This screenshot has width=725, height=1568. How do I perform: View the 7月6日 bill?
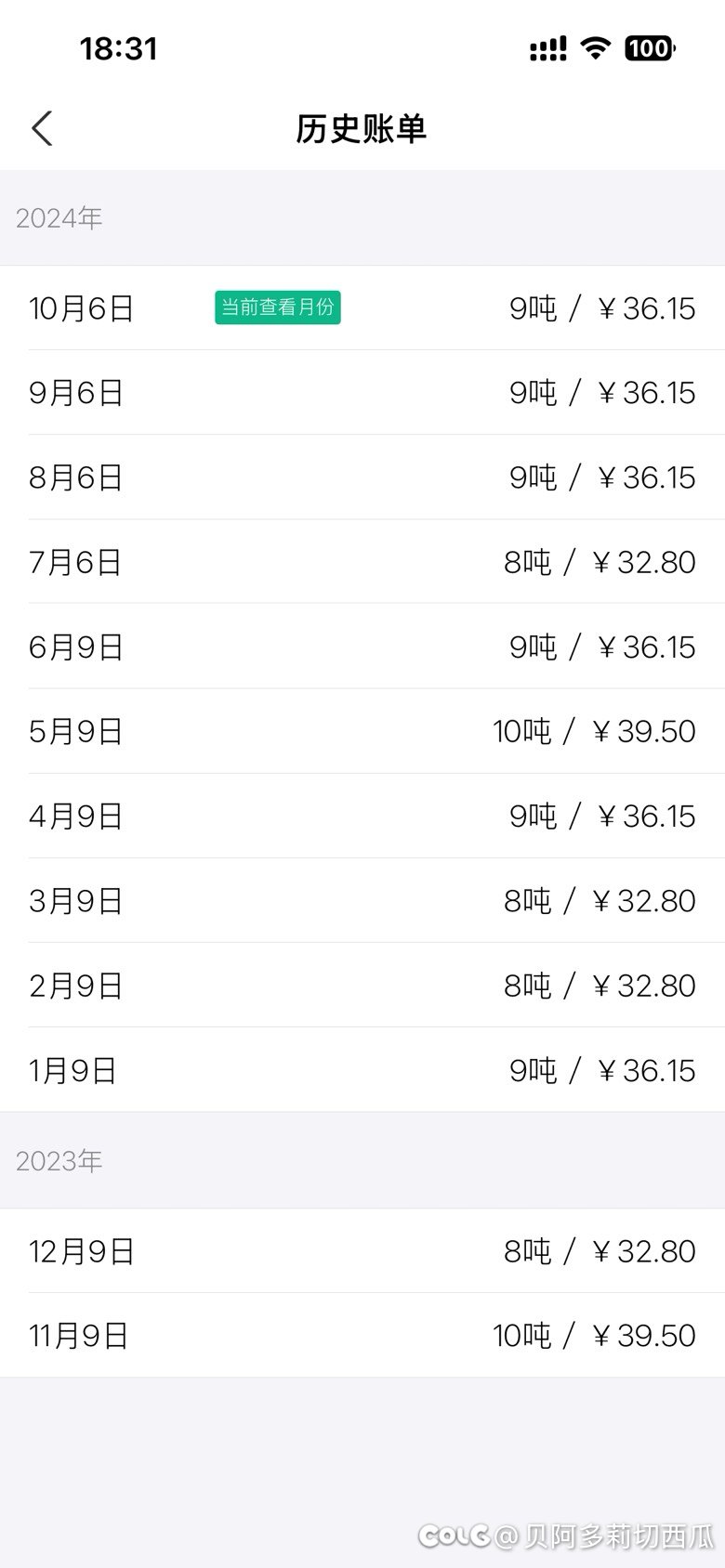coord(362,562)
